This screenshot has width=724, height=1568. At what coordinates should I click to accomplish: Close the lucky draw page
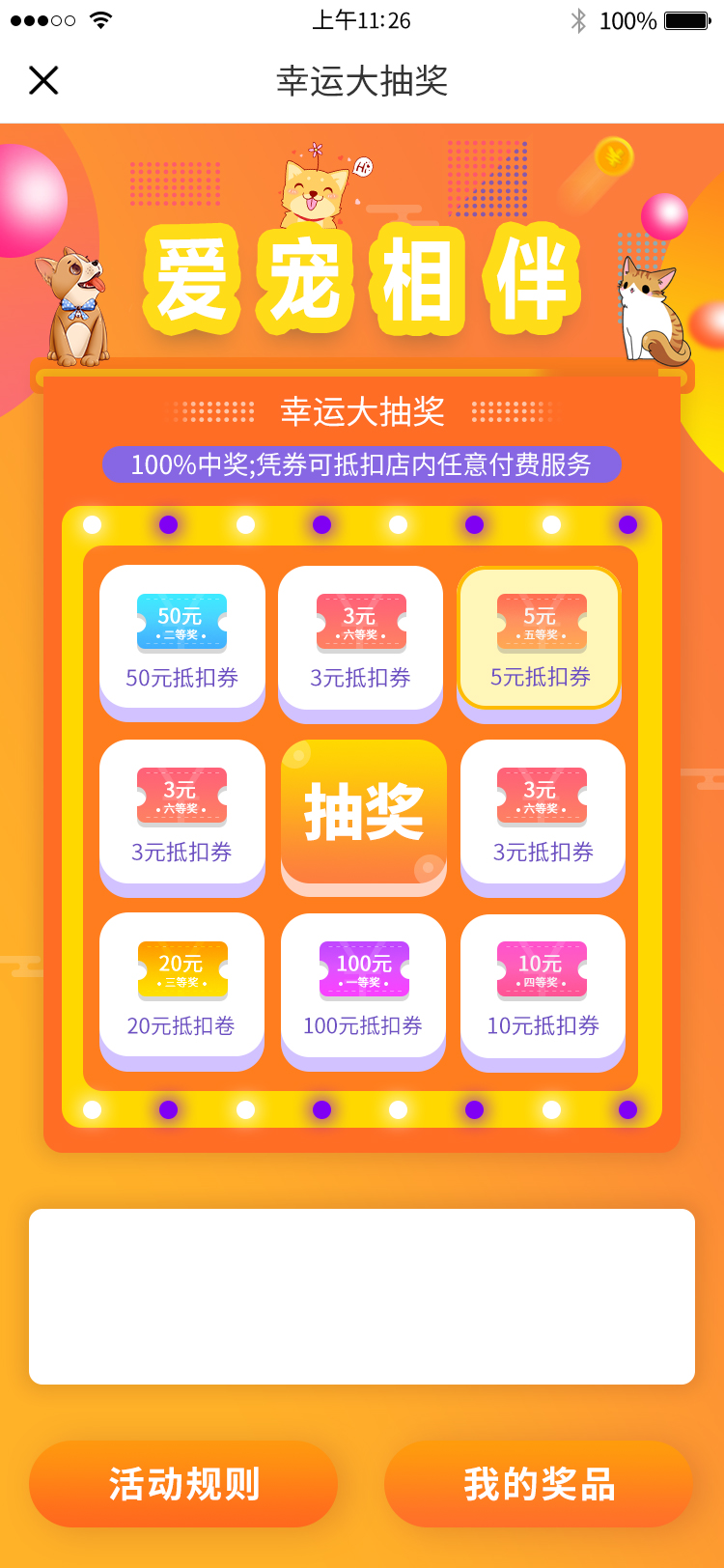[43, 81]
